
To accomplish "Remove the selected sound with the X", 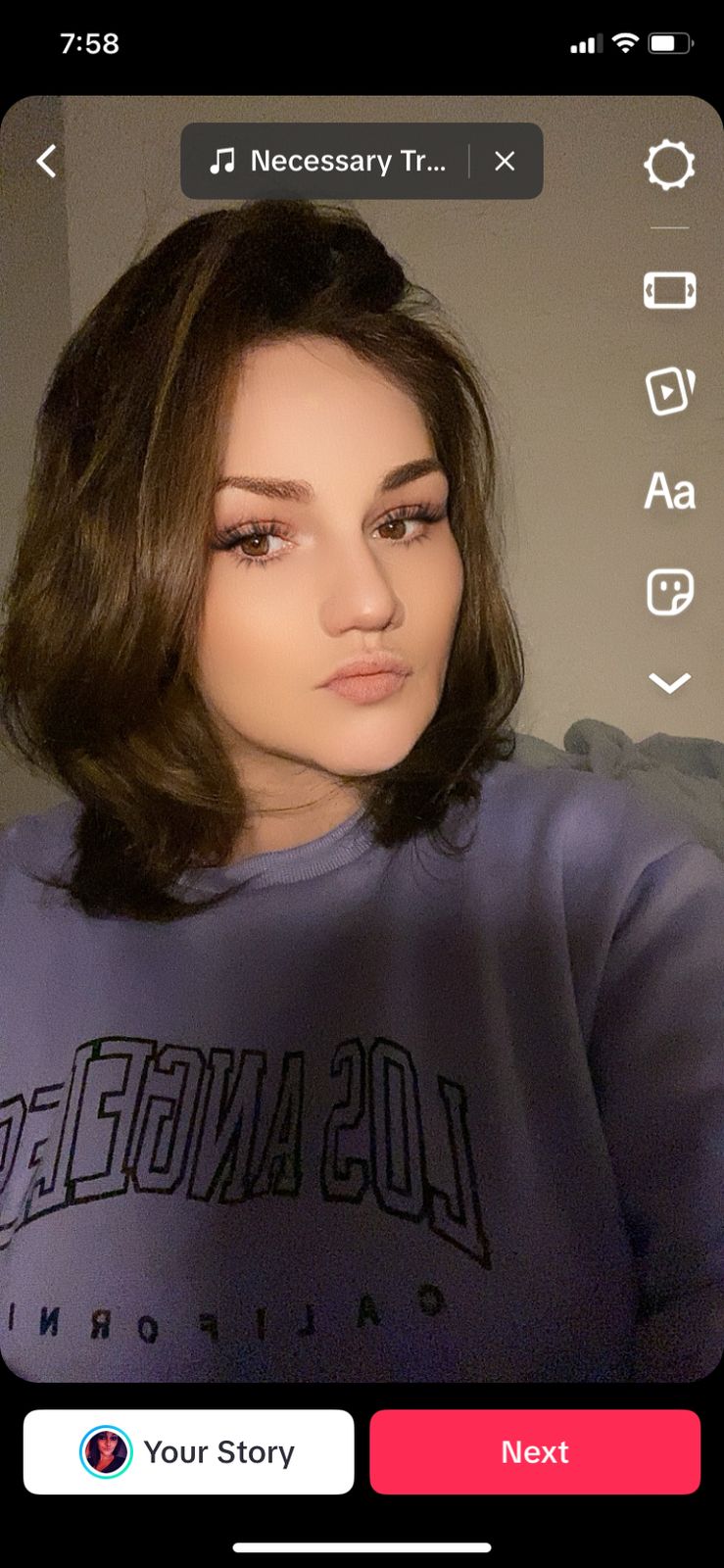I will click(x=505, y=161).
